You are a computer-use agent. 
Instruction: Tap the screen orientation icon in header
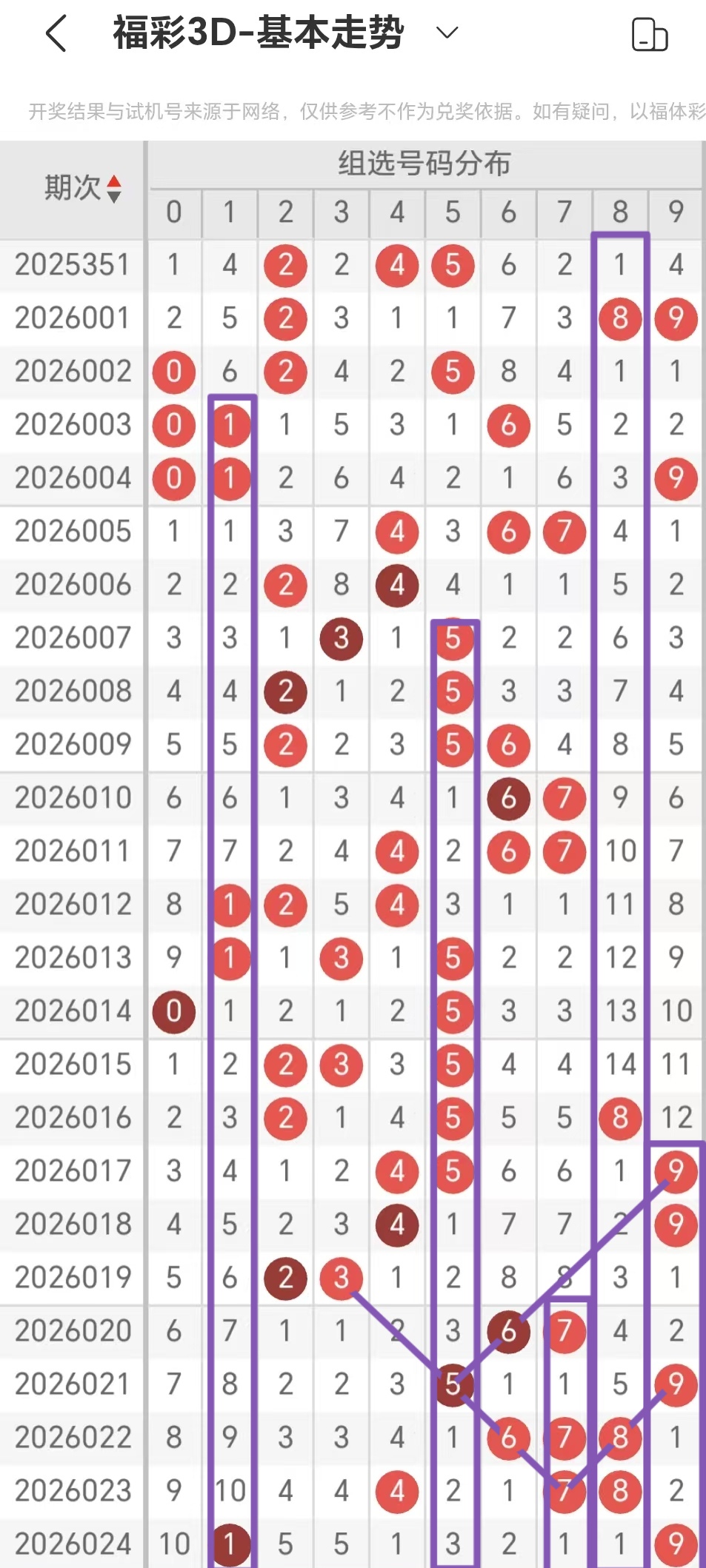click(650, 35)
